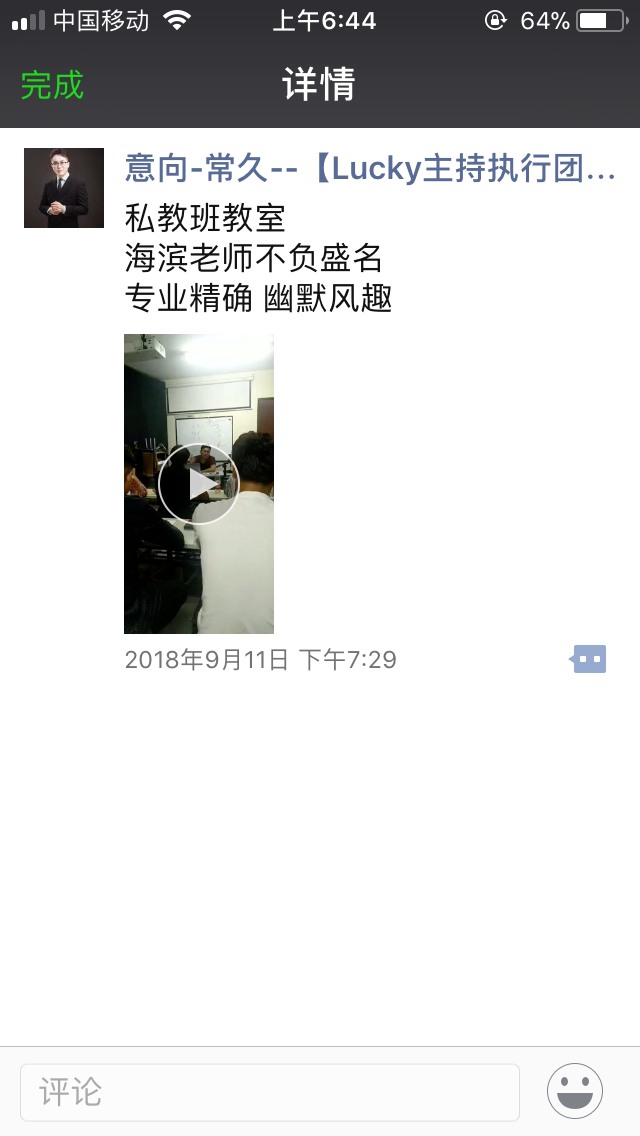Tap the 评论 comment field
The width and height of the screenshot is (640, 1136).
point(270,1092)
